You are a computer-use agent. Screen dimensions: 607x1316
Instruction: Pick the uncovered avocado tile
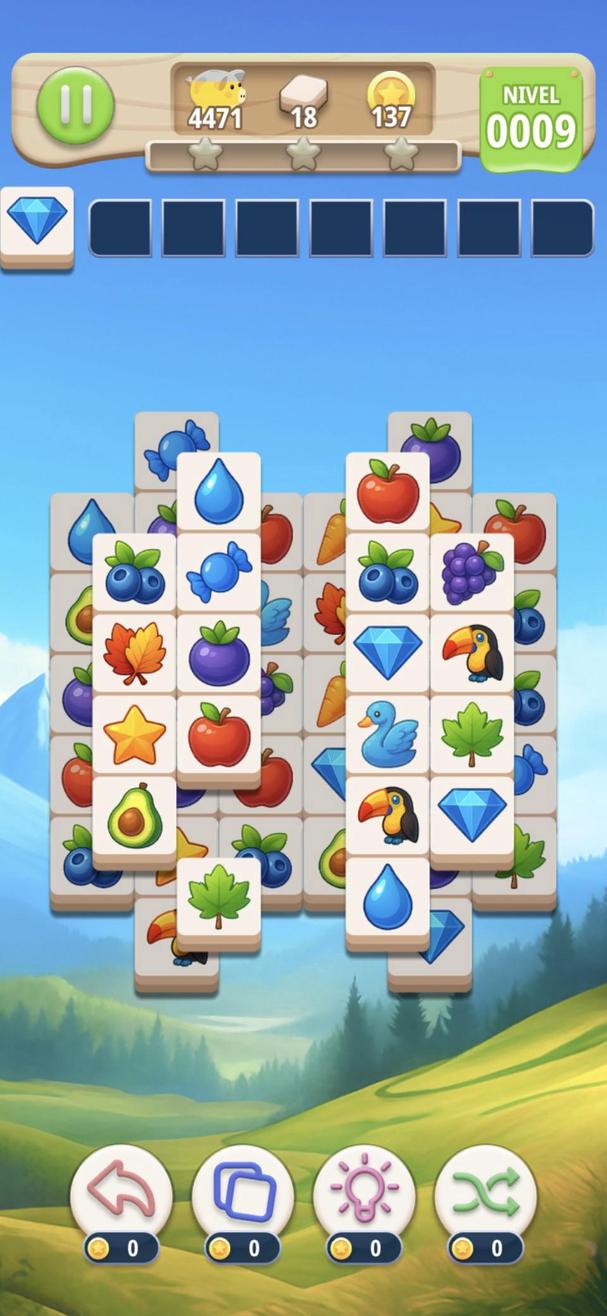pos(135,816)
